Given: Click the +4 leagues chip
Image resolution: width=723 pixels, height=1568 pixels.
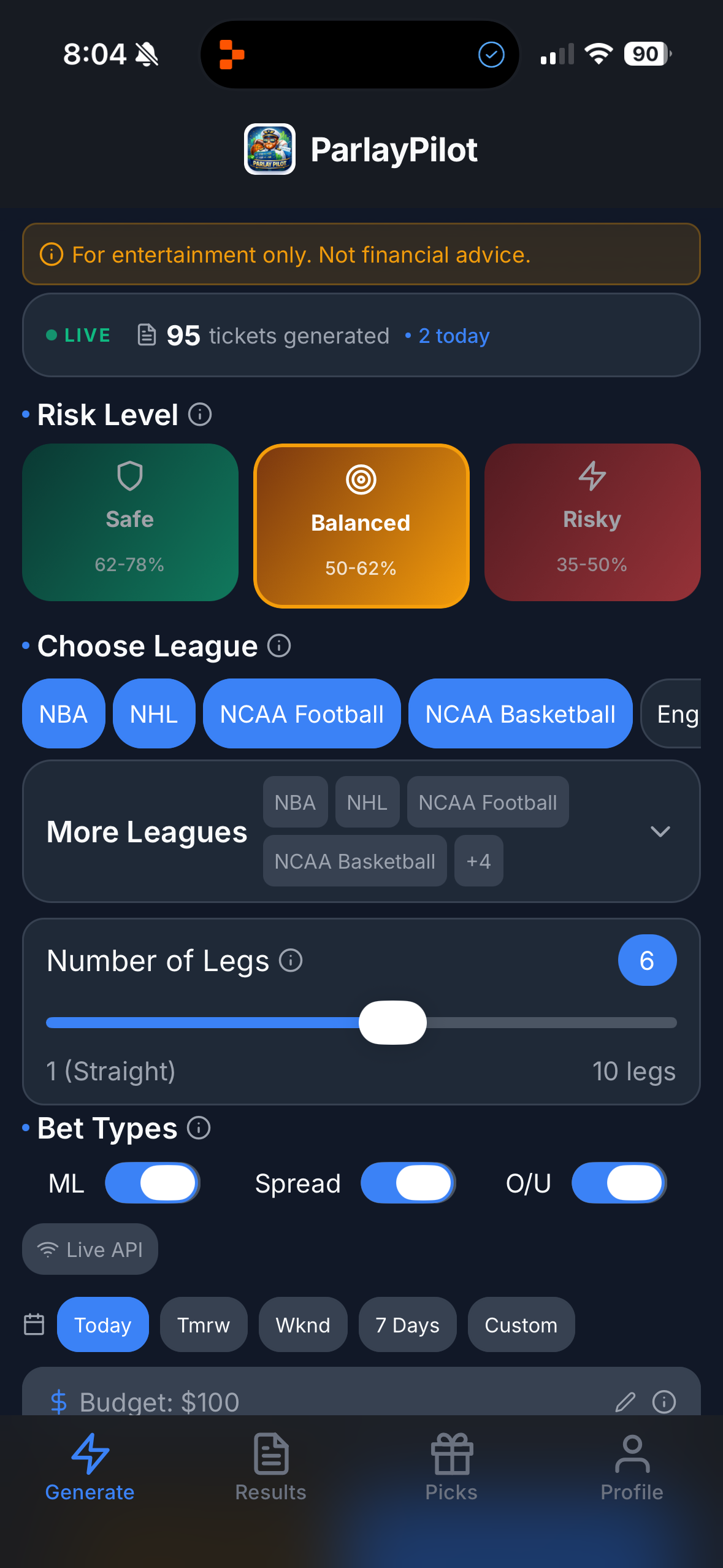Looking at the screenshot, I should 478,861.
